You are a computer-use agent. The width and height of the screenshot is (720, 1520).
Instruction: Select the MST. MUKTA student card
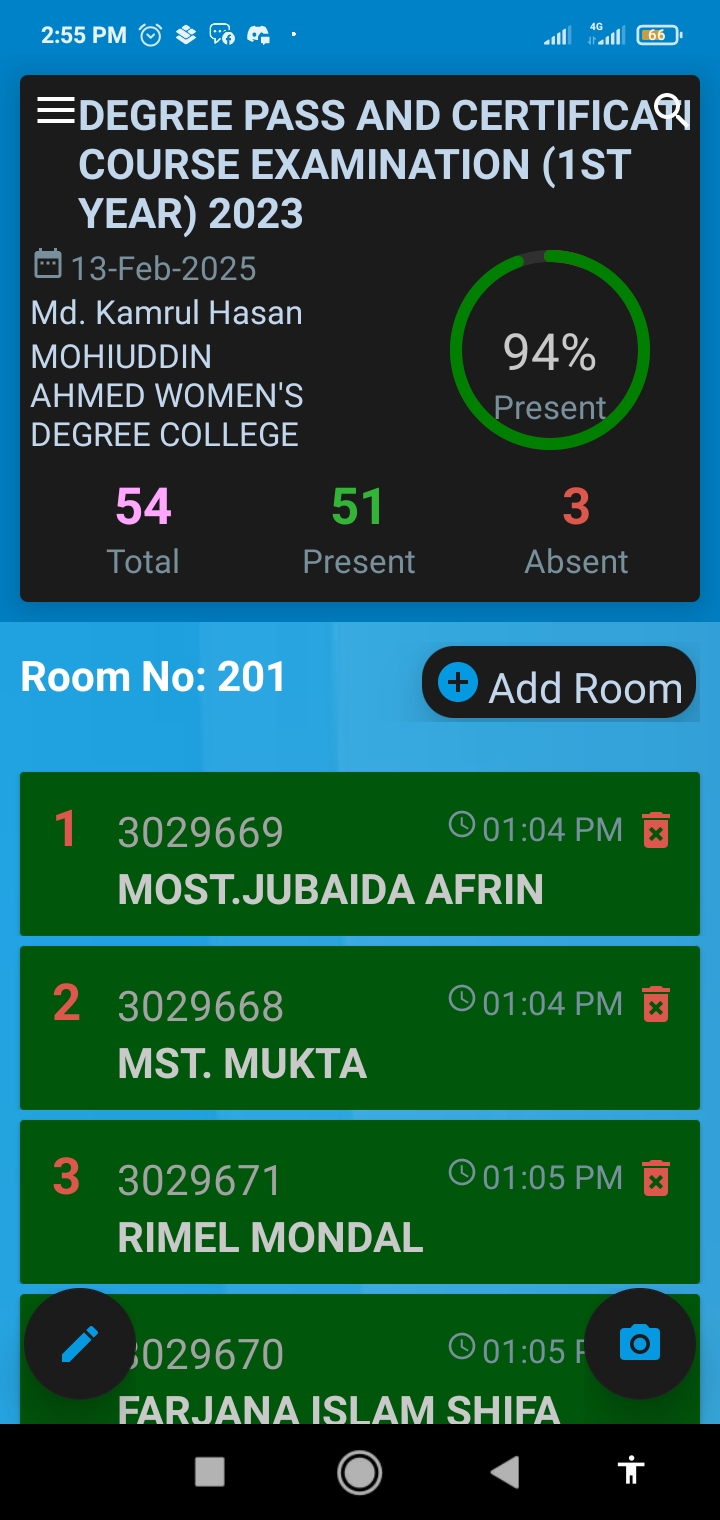[x=360, y=1028]
